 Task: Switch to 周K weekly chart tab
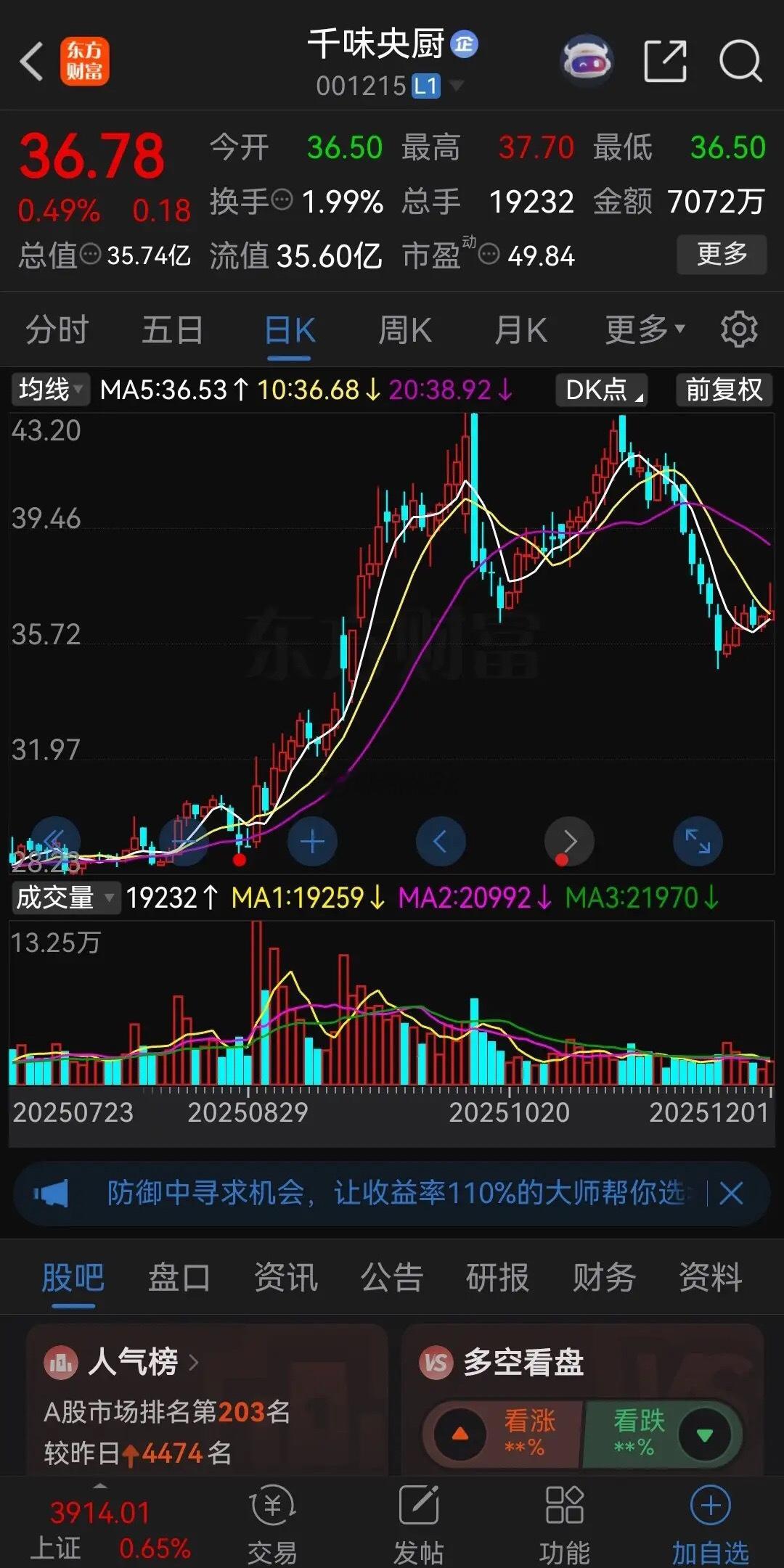[404, 329]
